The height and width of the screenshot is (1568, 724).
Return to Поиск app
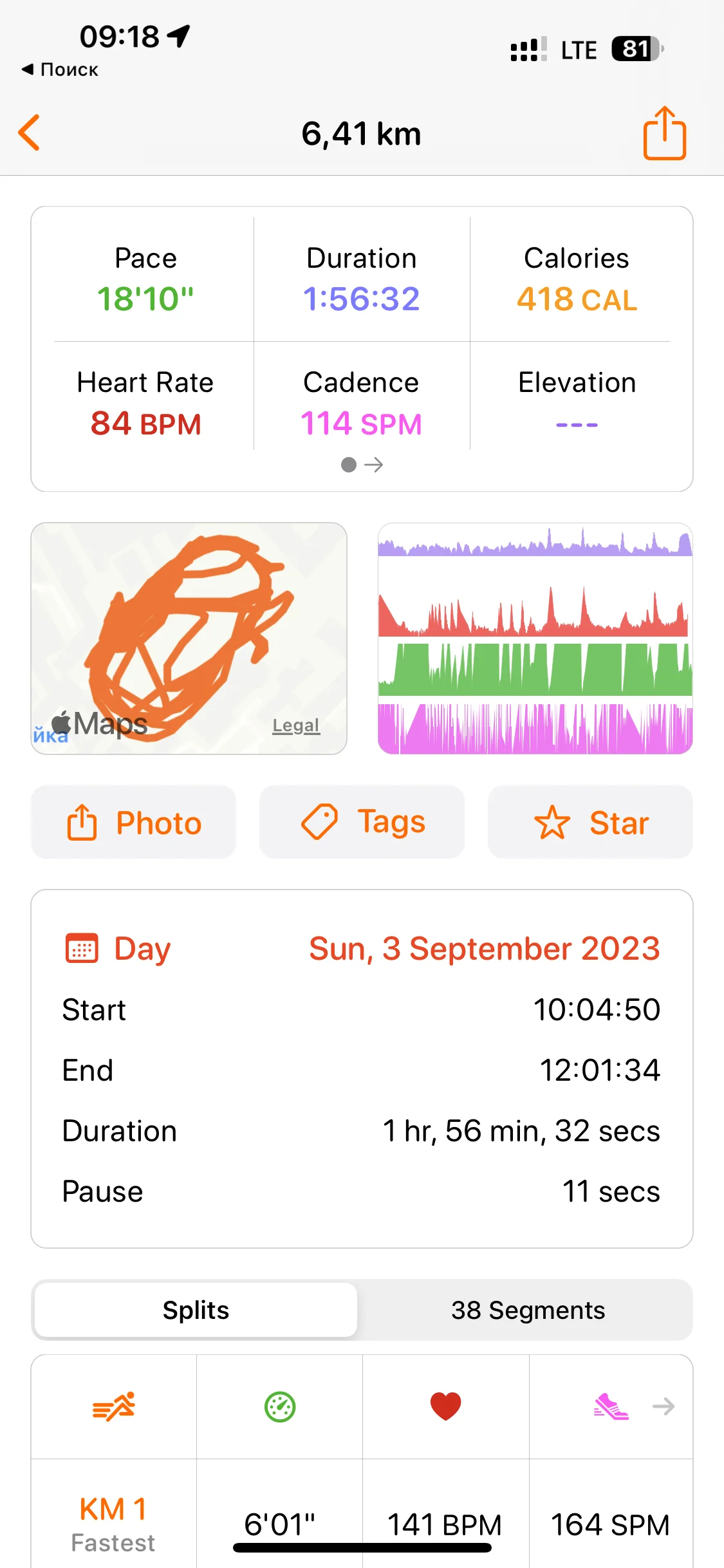coord(60,70)
